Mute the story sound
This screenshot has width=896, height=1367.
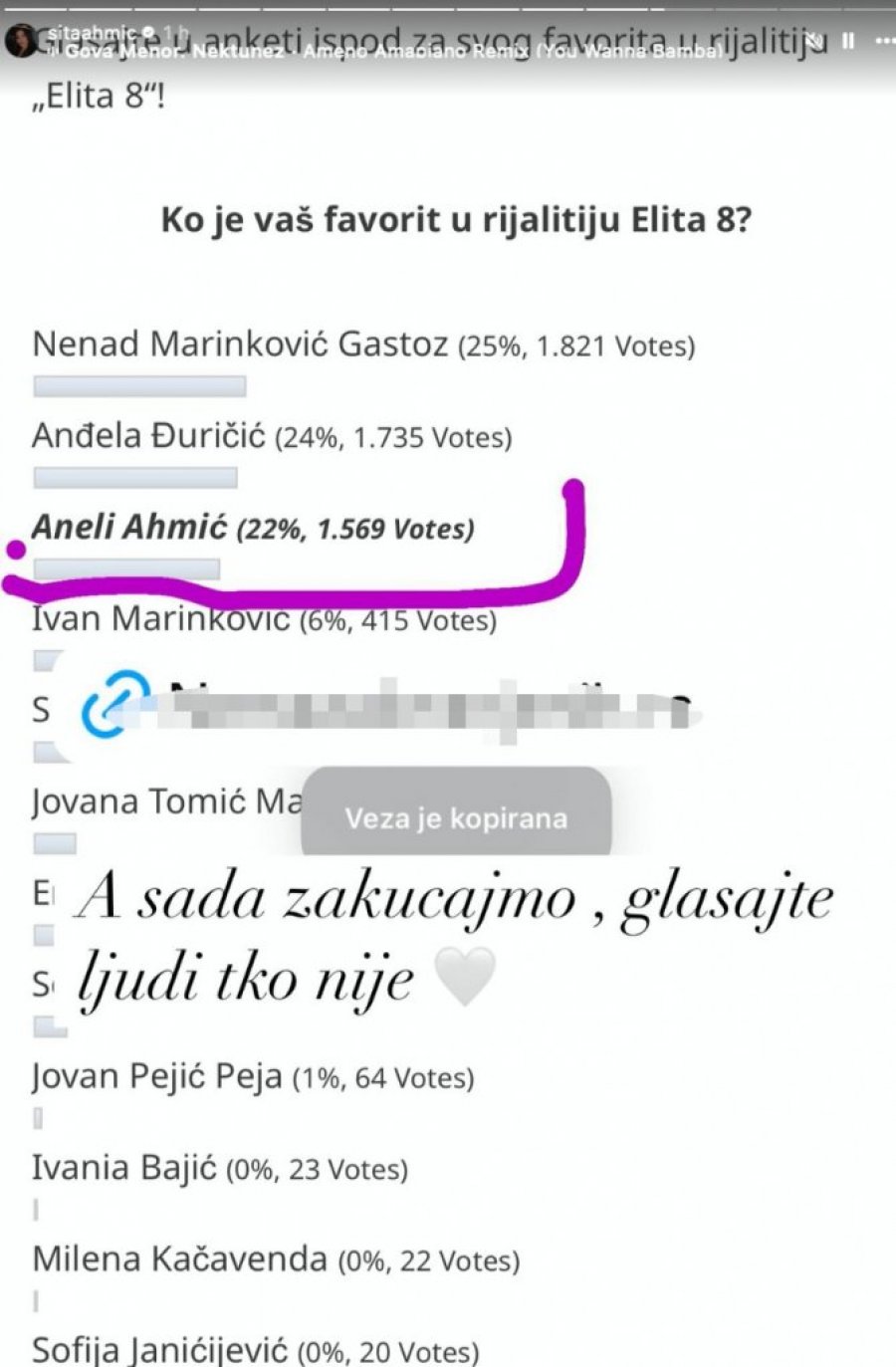click(816, 41)
